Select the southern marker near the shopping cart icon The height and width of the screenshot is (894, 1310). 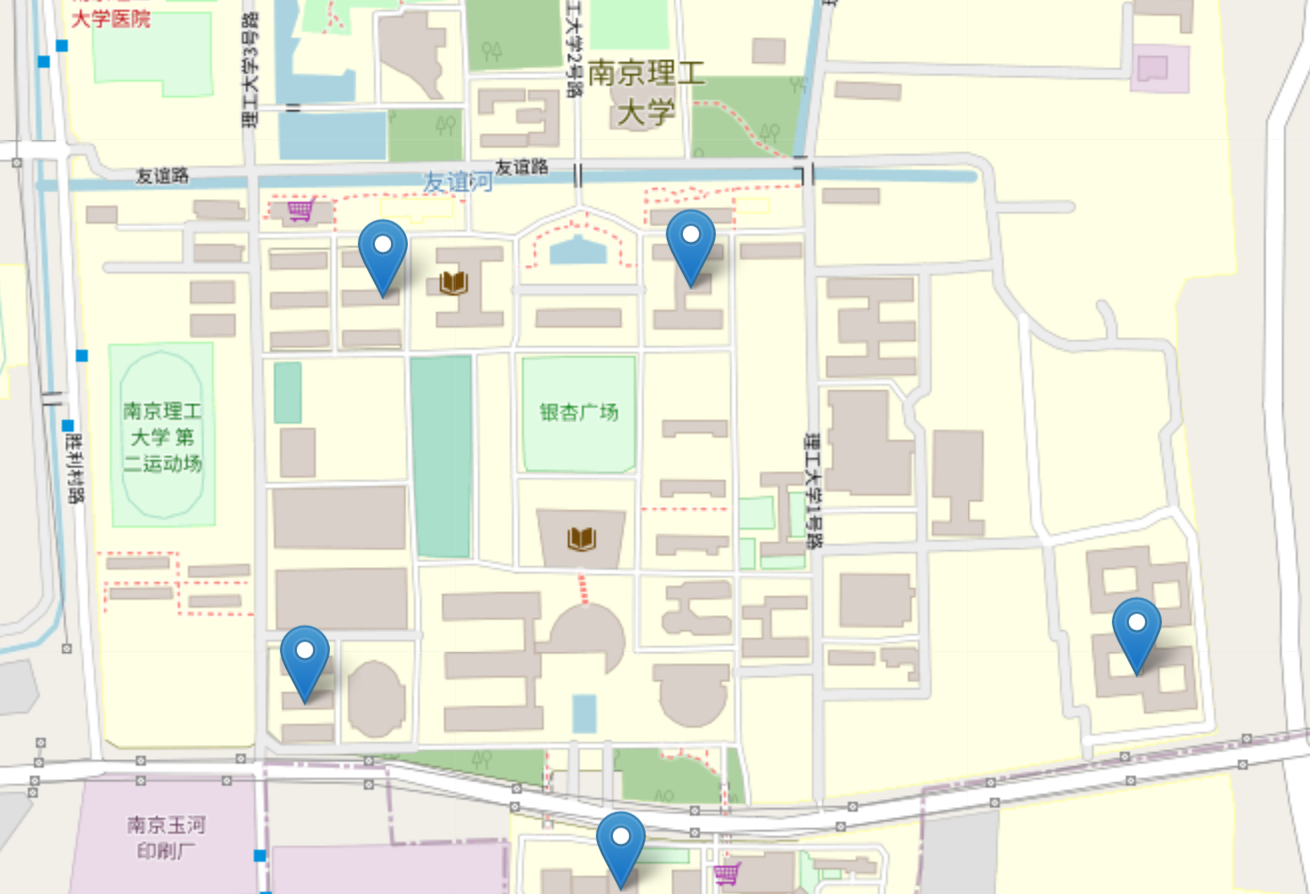tap(621, 845)
